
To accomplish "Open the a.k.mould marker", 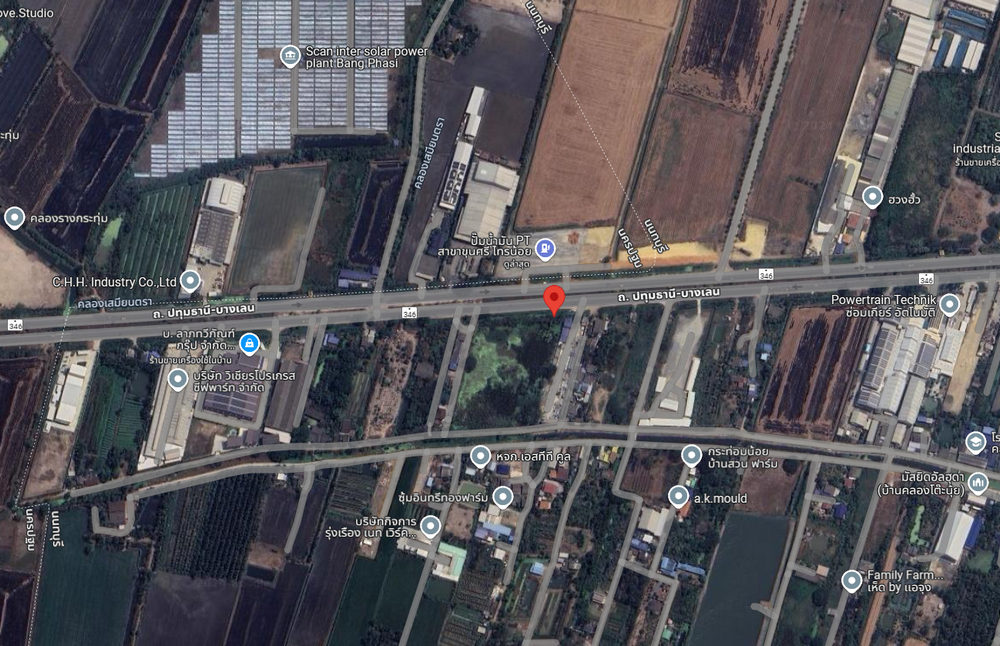I will click(x=679, y=496).
